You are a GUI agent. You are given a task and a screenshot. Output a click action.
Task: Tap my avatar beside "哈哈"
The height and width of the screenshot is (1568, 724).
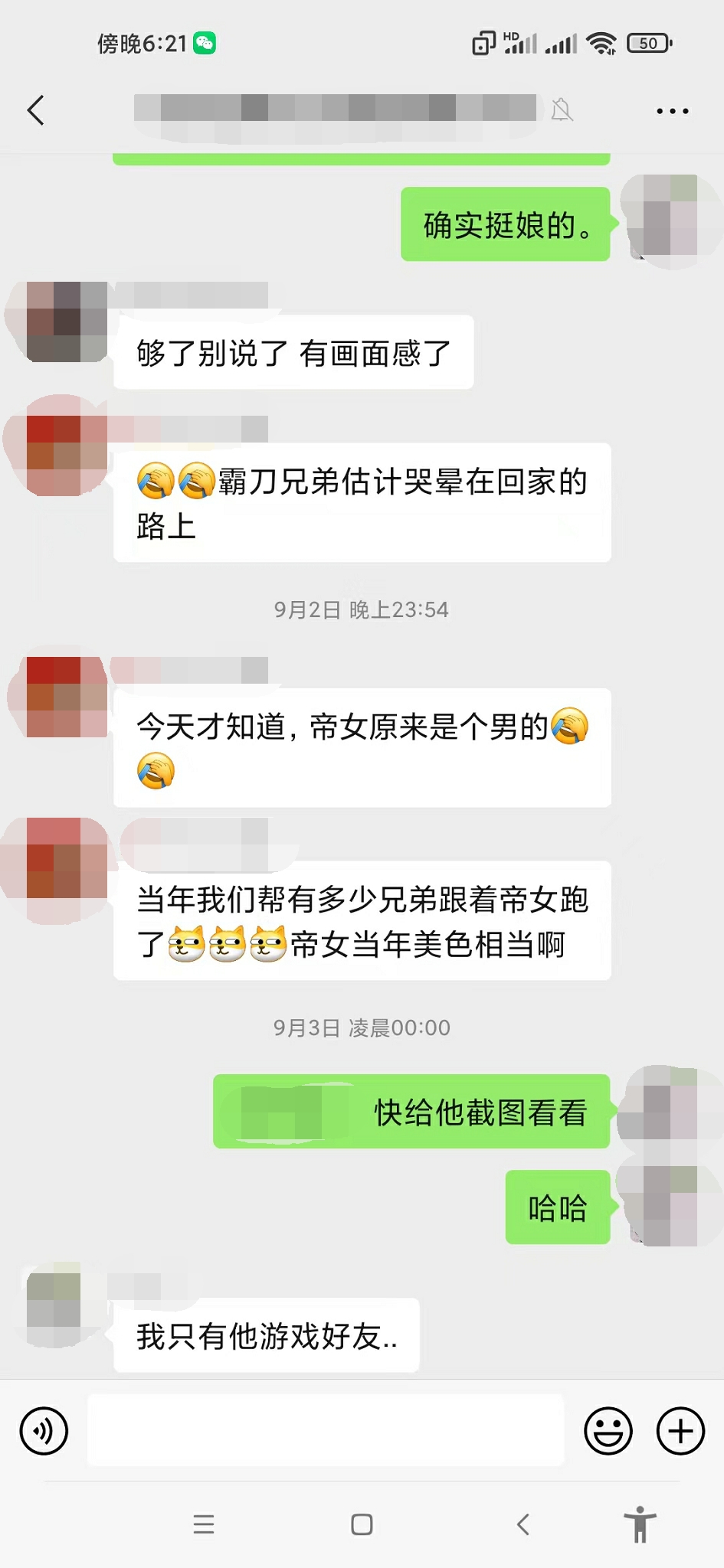click(669, 1205)
